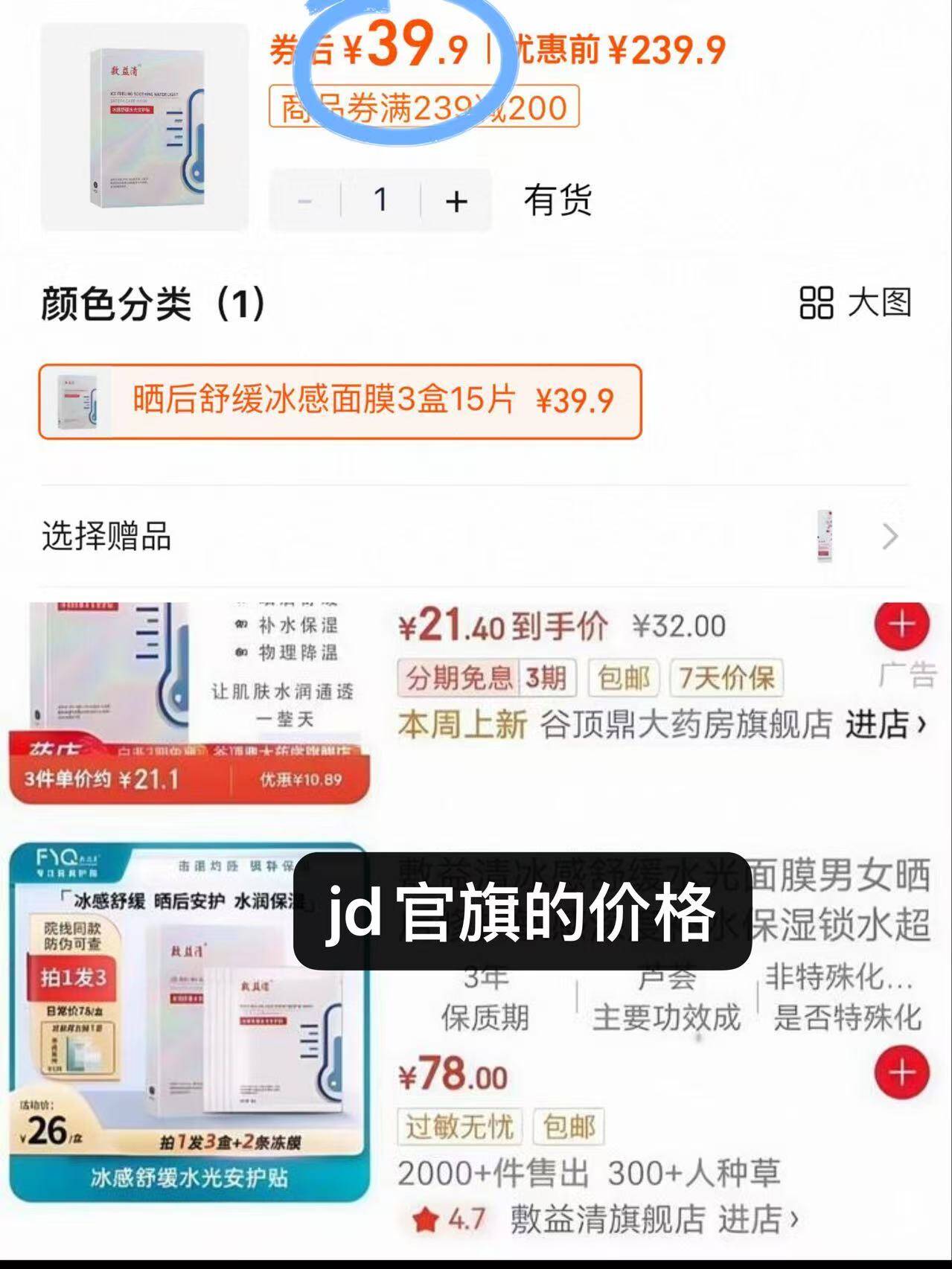This screenshot has width=952, height=1269.
Task: Open the main product box thumbnail at top
Action: [x=145, y=127]
